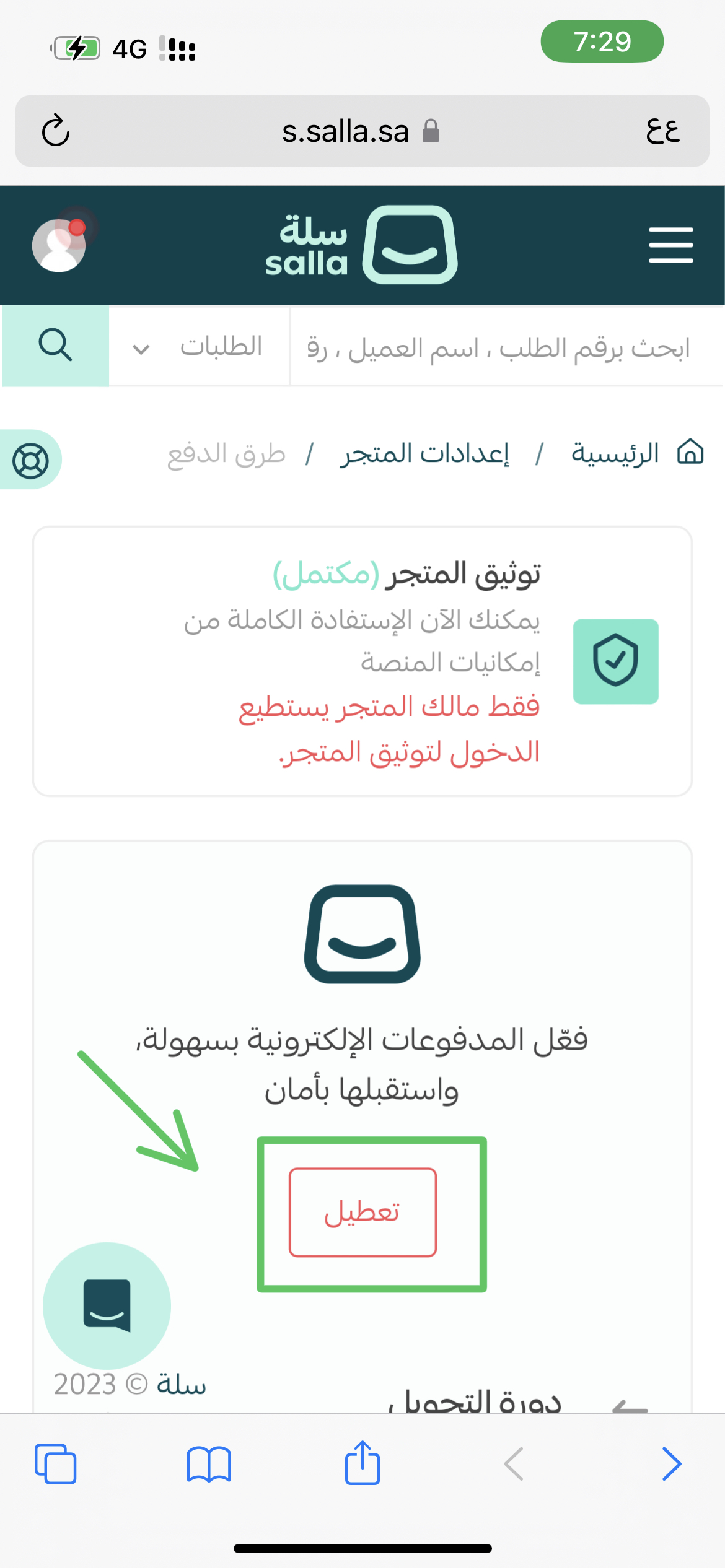Share this page
This screenshot has height=1568, width=725.
click(x=362, y=1463)
